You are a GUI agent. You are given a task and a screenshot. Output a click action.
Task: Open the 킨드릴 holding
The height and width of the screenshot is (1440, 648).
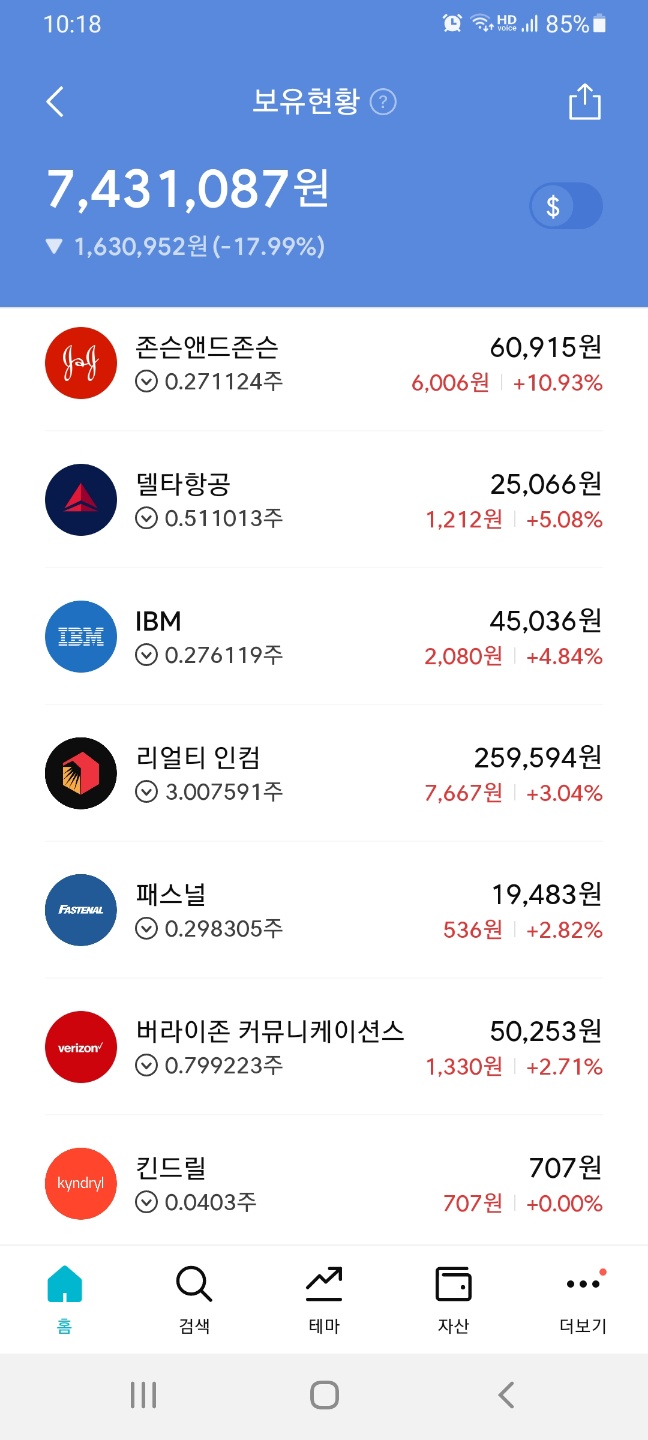pos(324,1183)
